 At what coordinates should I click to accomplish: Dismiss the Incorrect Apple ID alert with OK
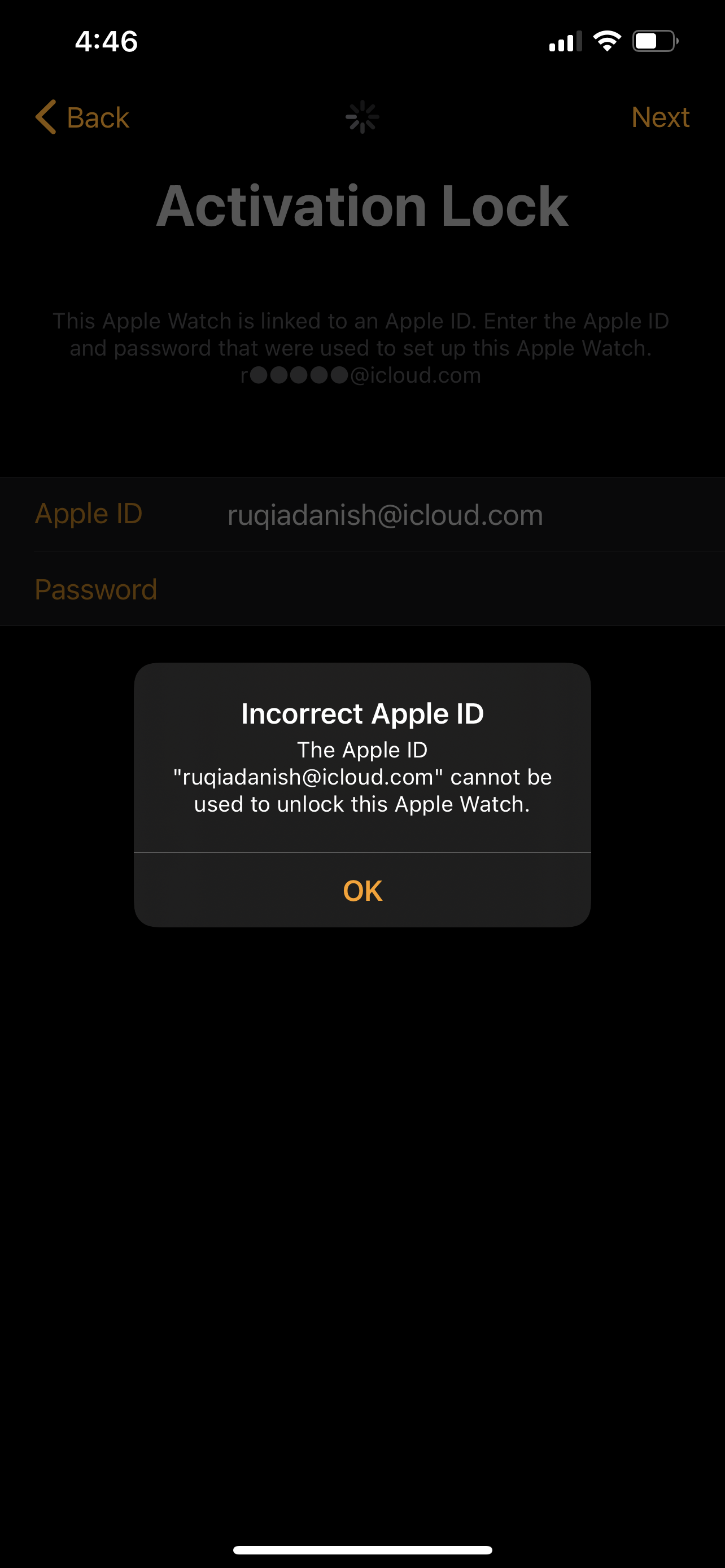pos(362,891)
